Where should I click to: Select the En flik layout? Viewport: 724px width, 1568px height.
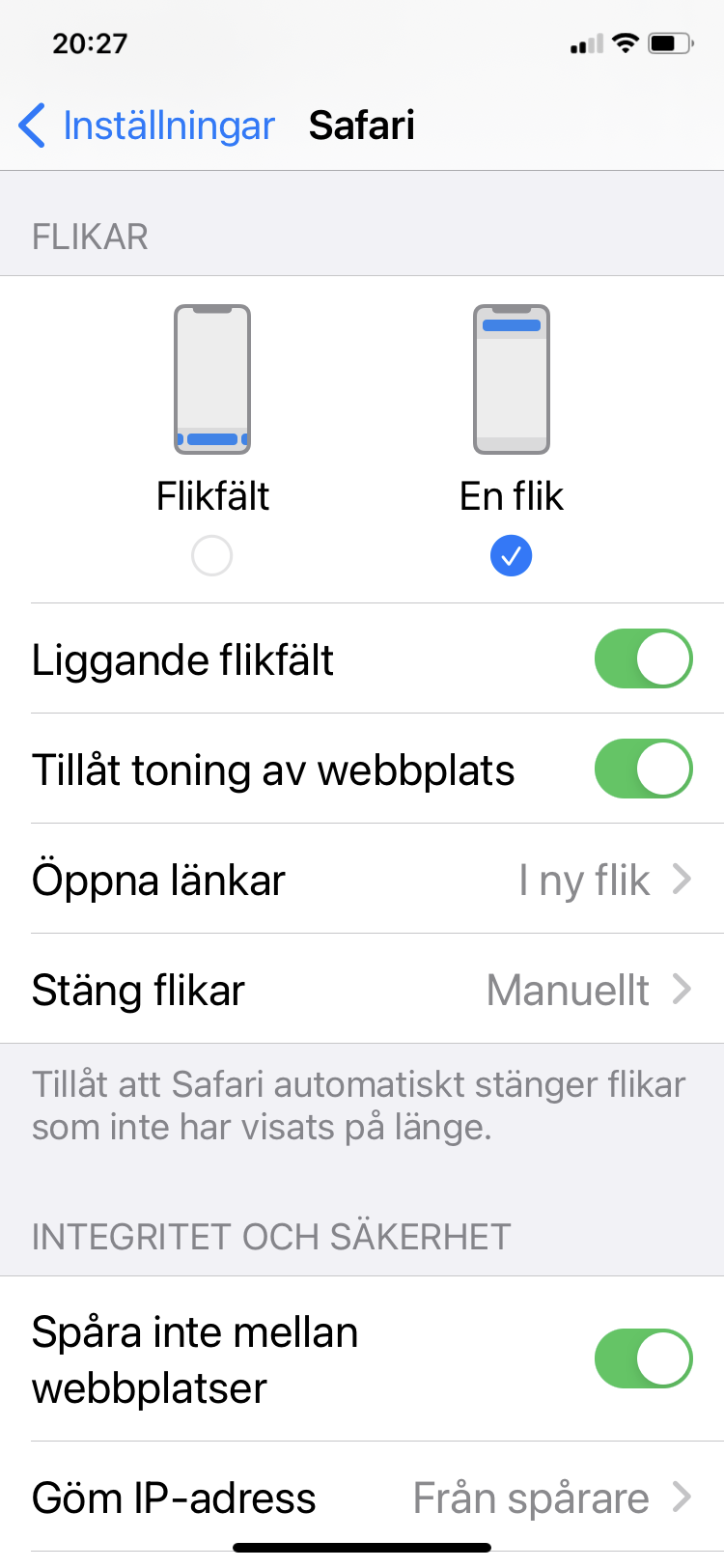click(511, 555)
